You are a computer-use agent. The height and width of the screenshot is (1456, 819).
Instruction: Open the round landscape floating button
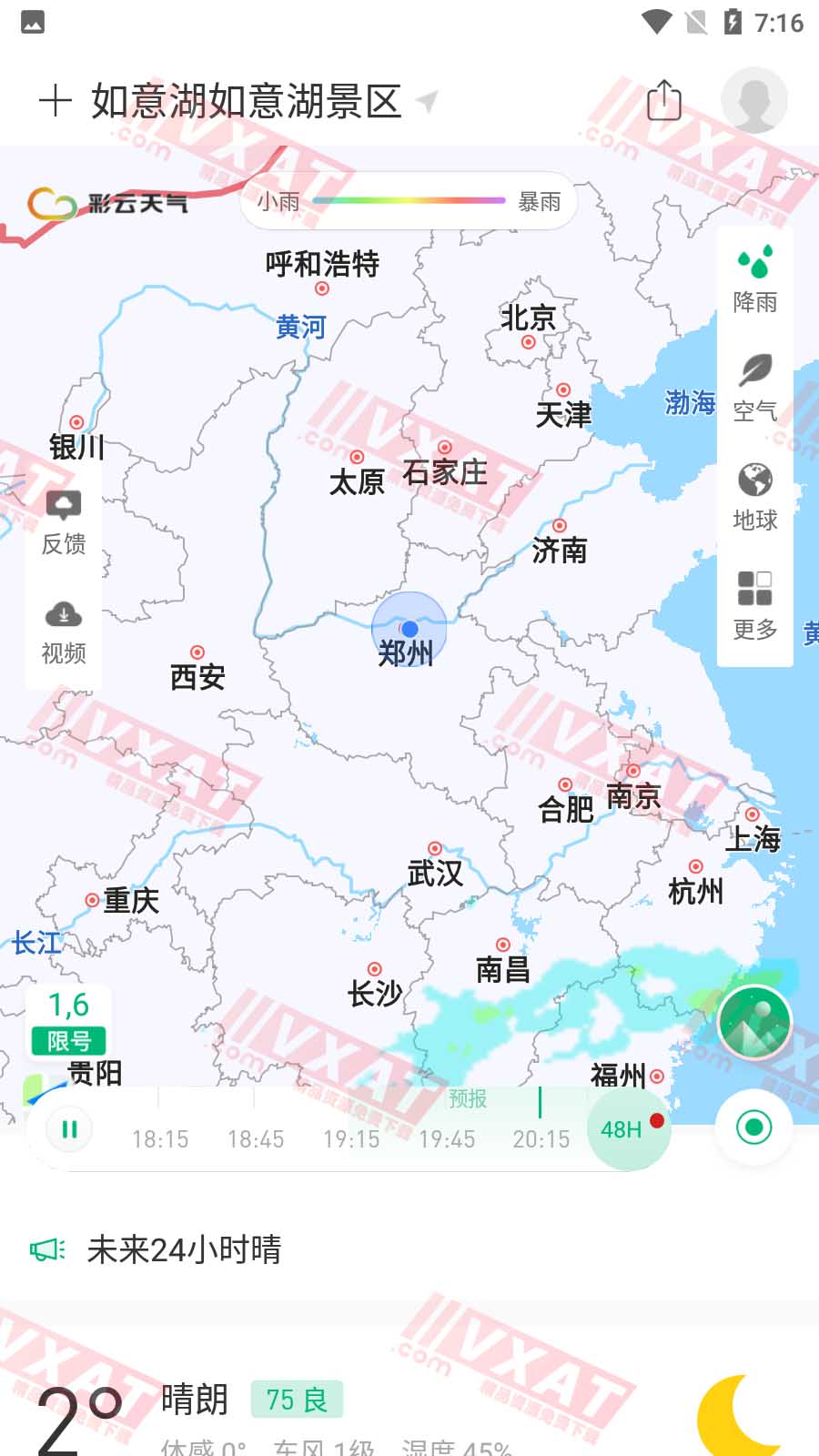point(754,1021)
